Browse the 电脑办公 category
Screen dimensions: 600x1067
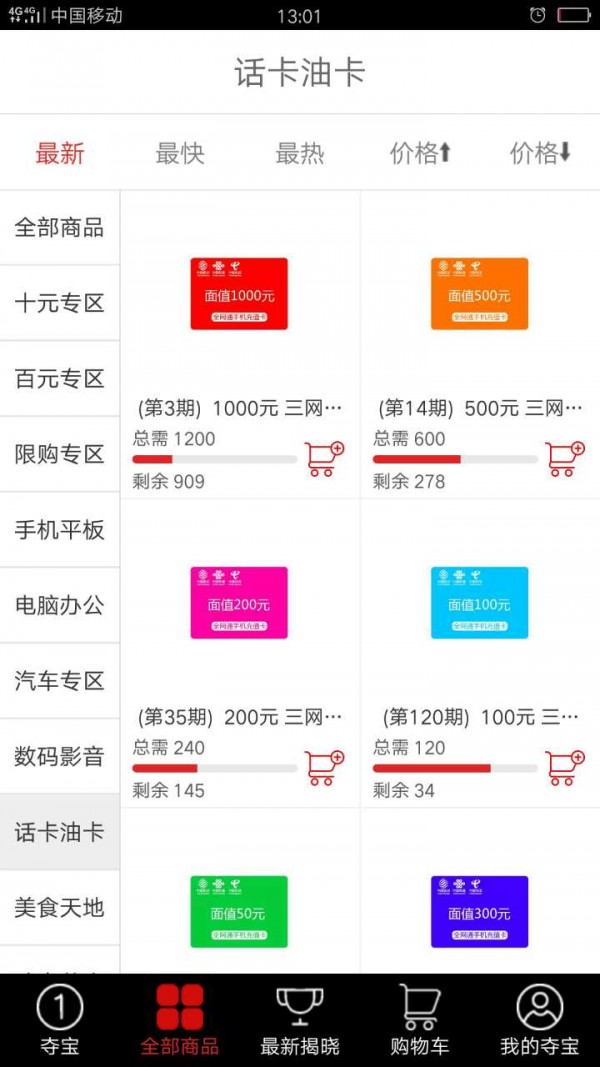pos(59,605)
